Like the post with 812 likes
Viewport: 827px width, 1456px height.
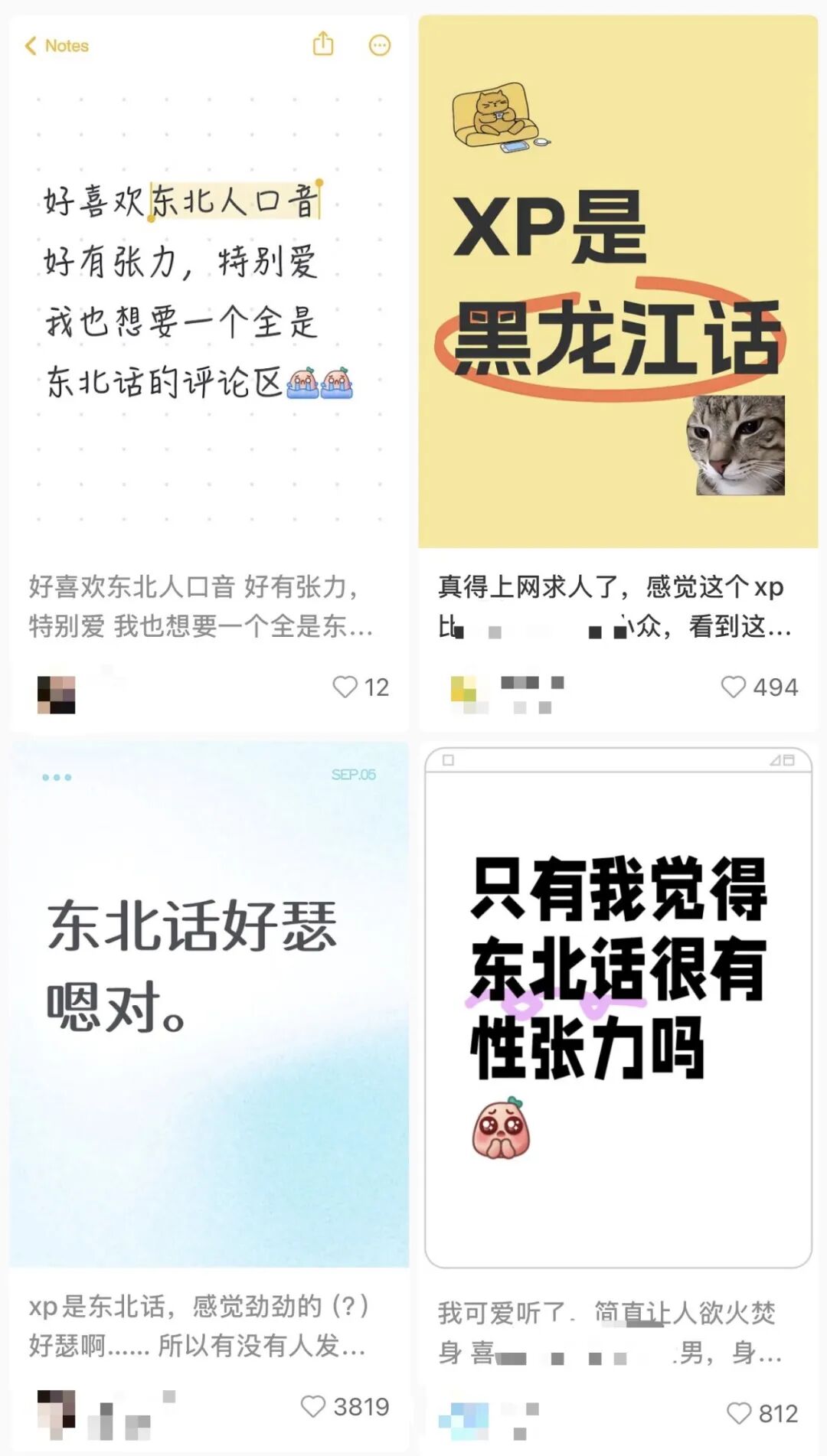click(x=738, y=1413)
